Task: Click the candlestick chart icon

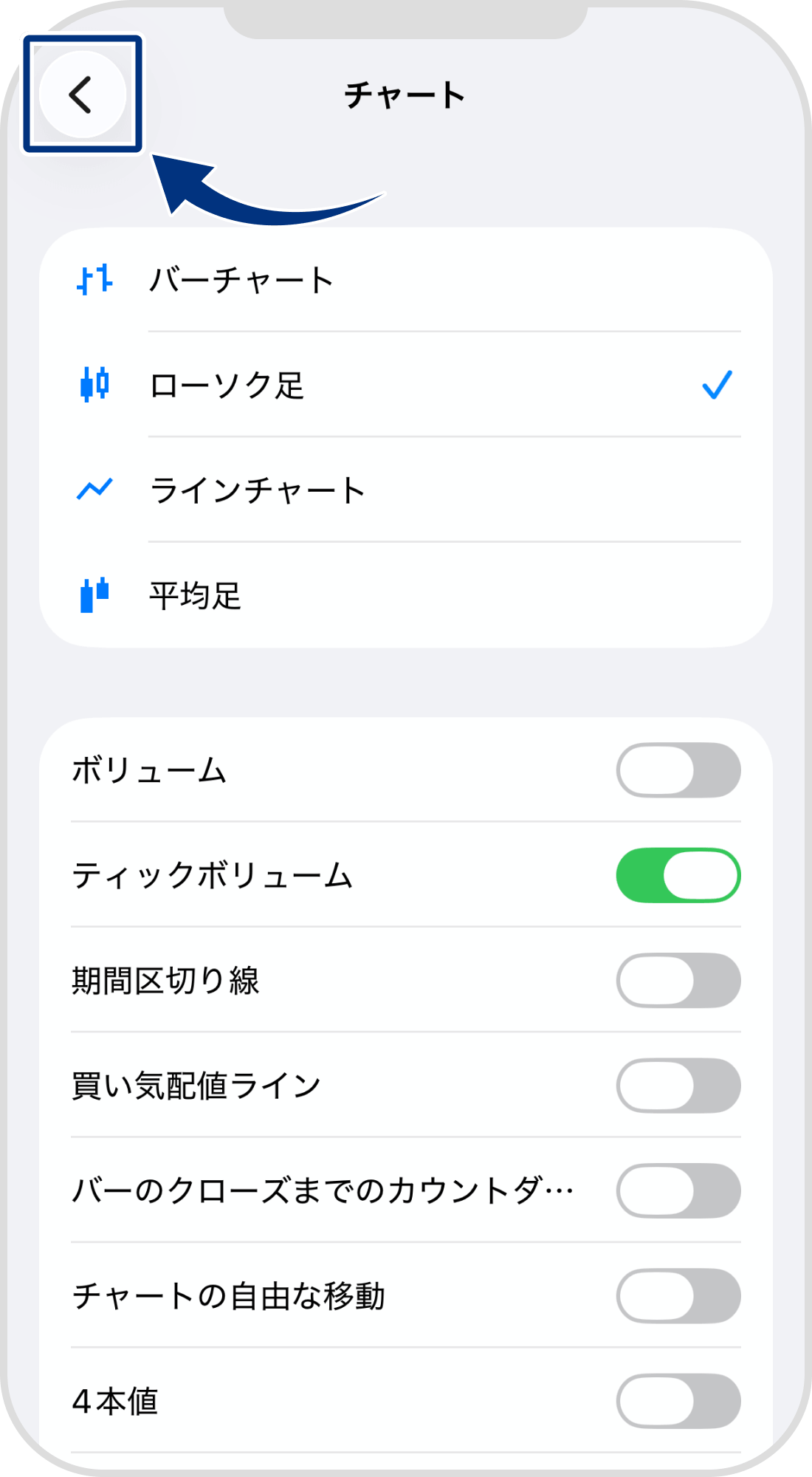Action: [x=92, y=384]
